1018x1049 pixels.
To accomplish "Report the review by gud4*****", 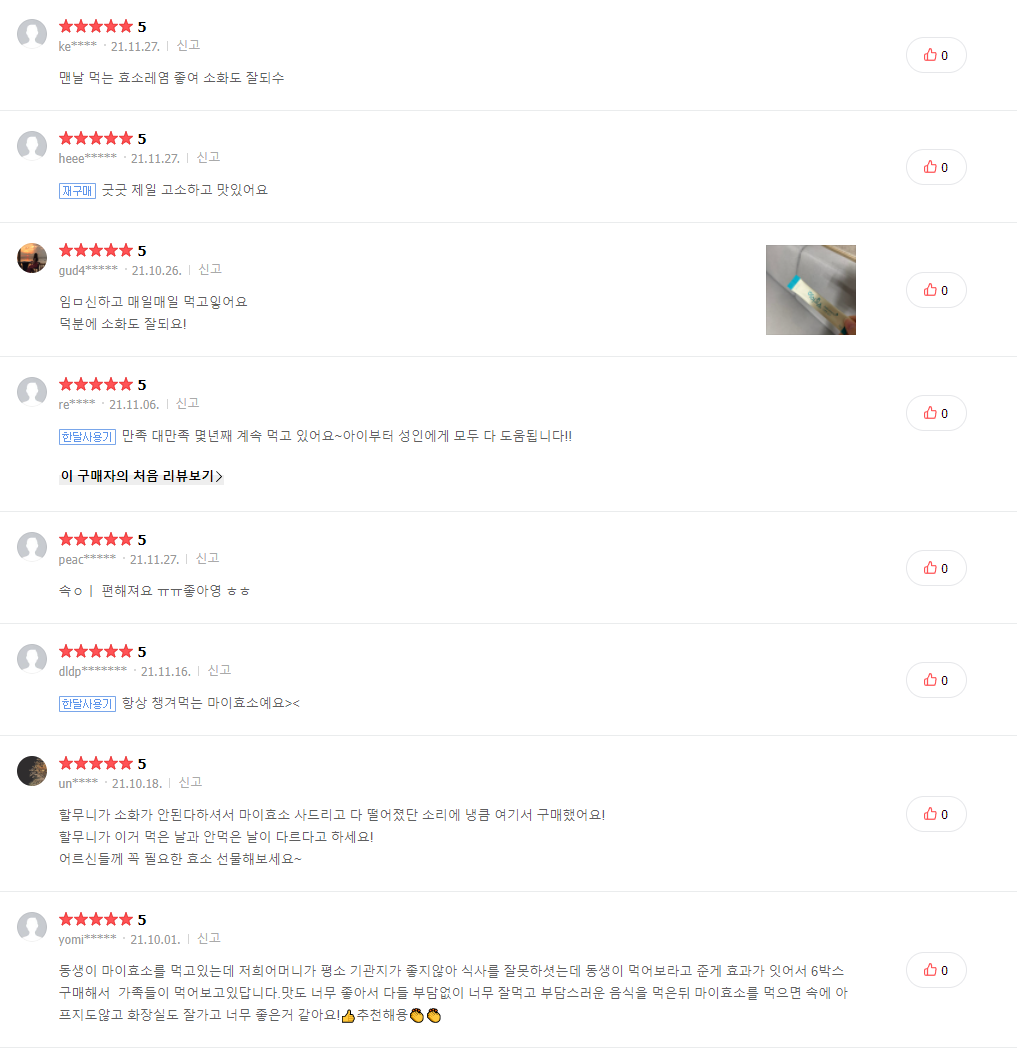I will point(210,269).
